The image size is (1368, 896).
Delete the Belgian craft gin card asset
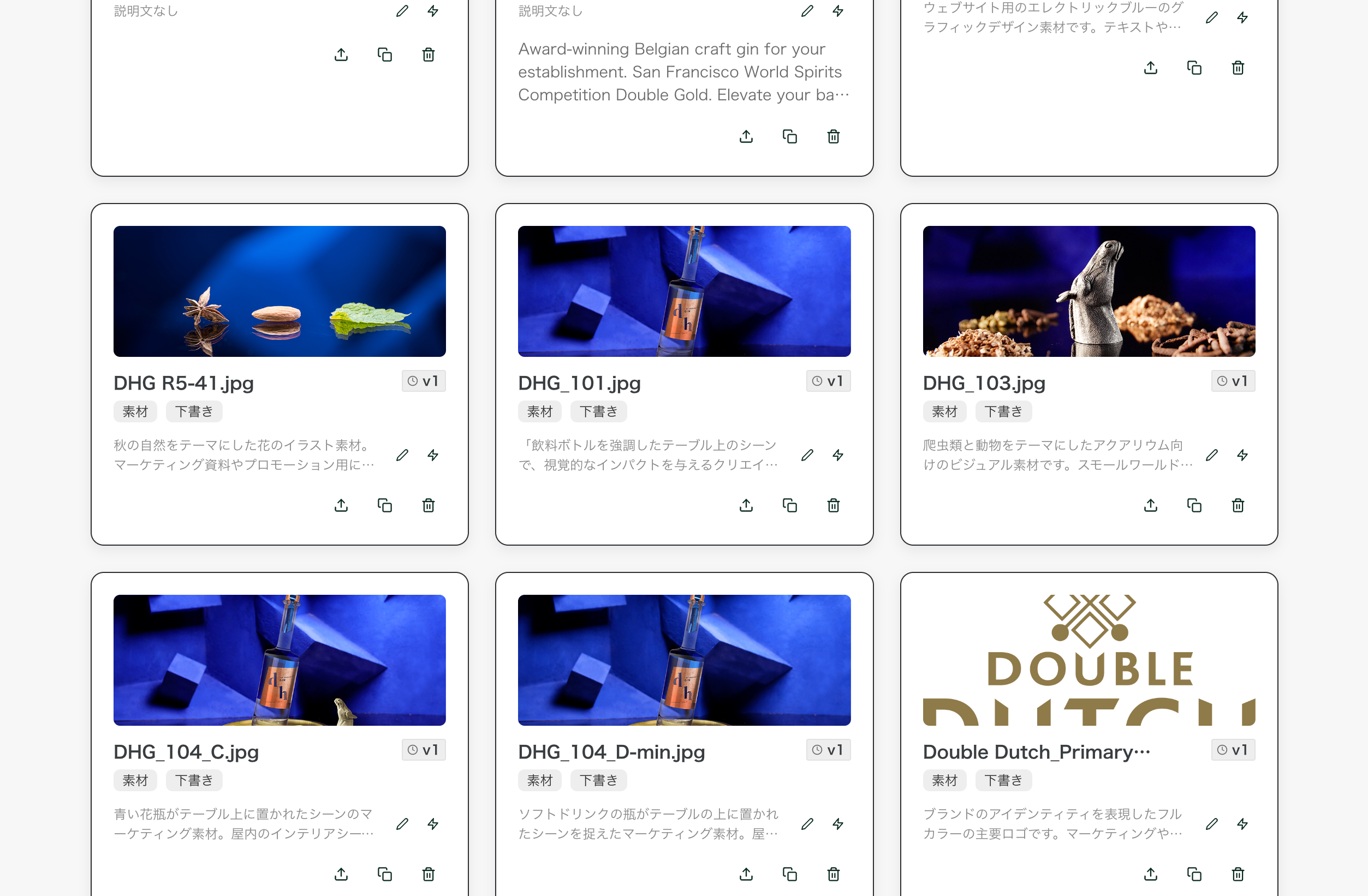(834, 136)
